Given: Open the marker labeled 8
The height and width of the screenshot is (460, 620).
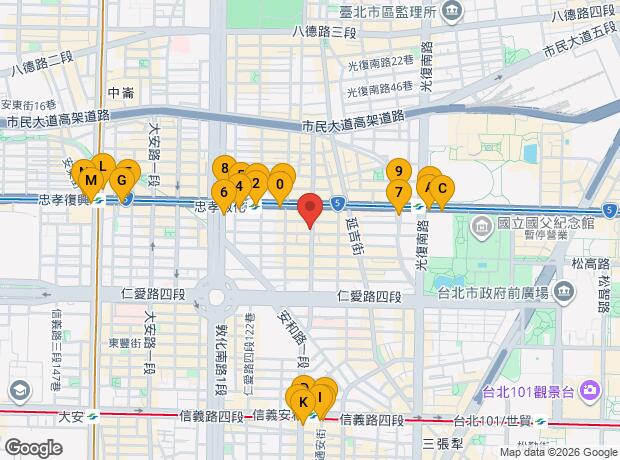Looking at the screenshot, I should (226, 169).
